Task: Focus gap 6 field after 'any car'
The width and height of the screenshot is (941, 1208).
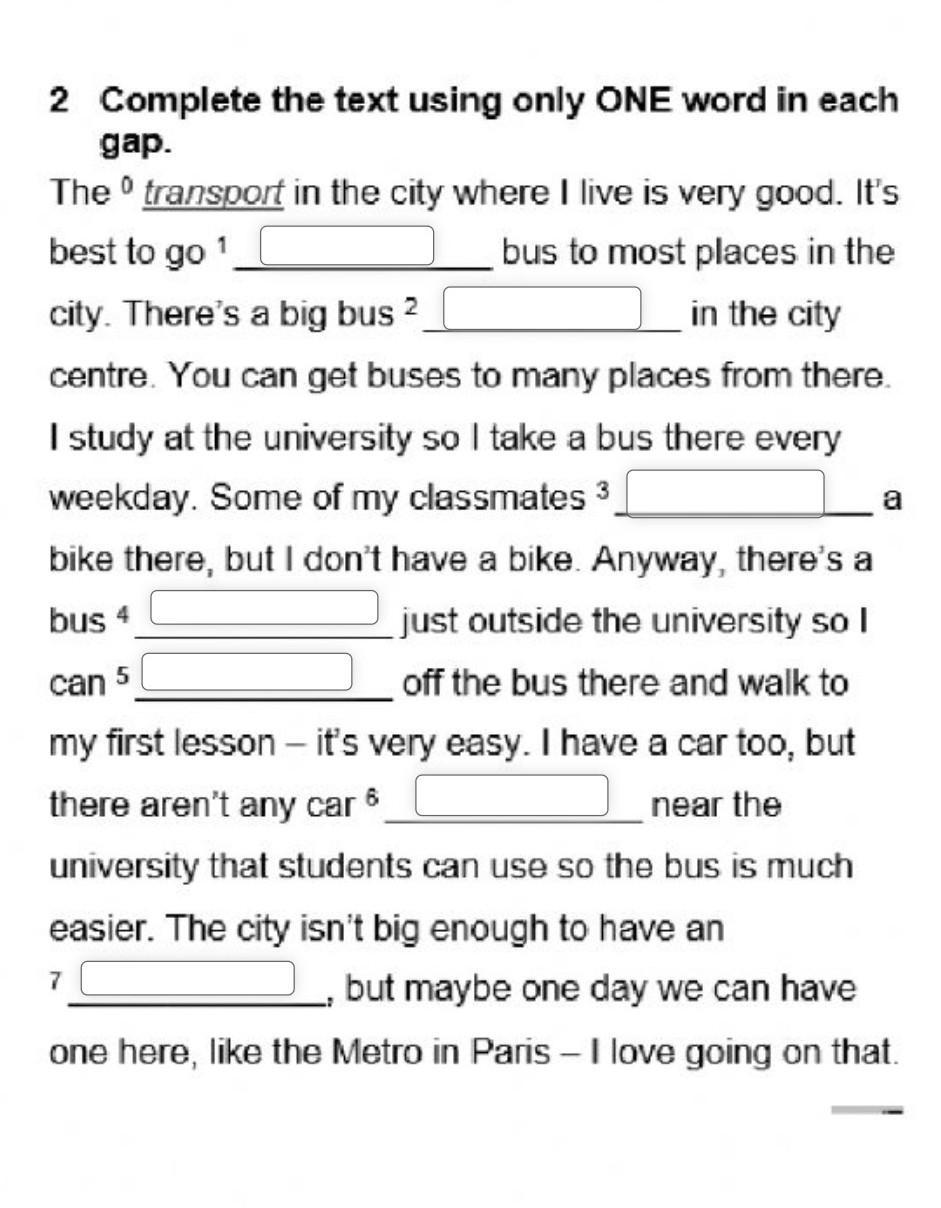Action: (512, 795)
